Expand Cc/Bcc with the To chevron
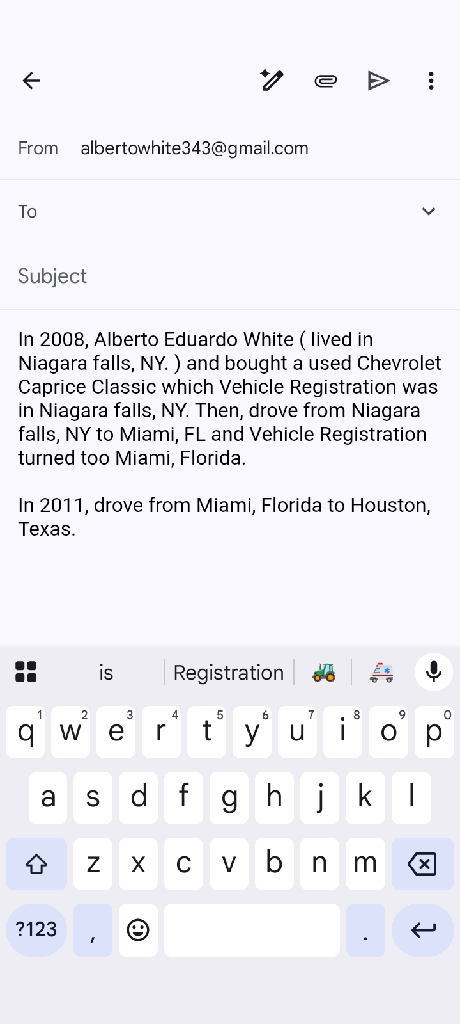Image resolution: width=460 pixels, height=1024 pixels. coord(429,212)
